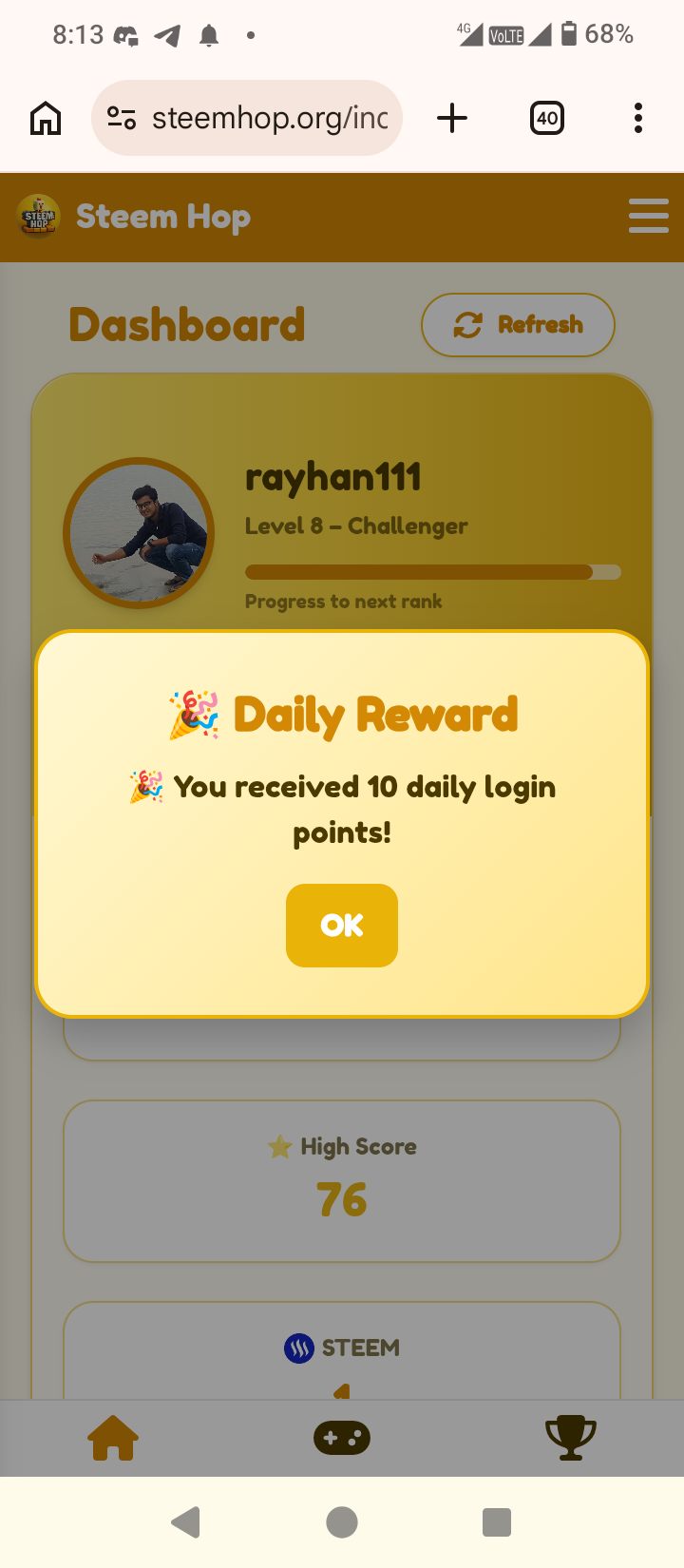
Task: Tap the Steem Hop logo title
Action: (x=135, y=217)
